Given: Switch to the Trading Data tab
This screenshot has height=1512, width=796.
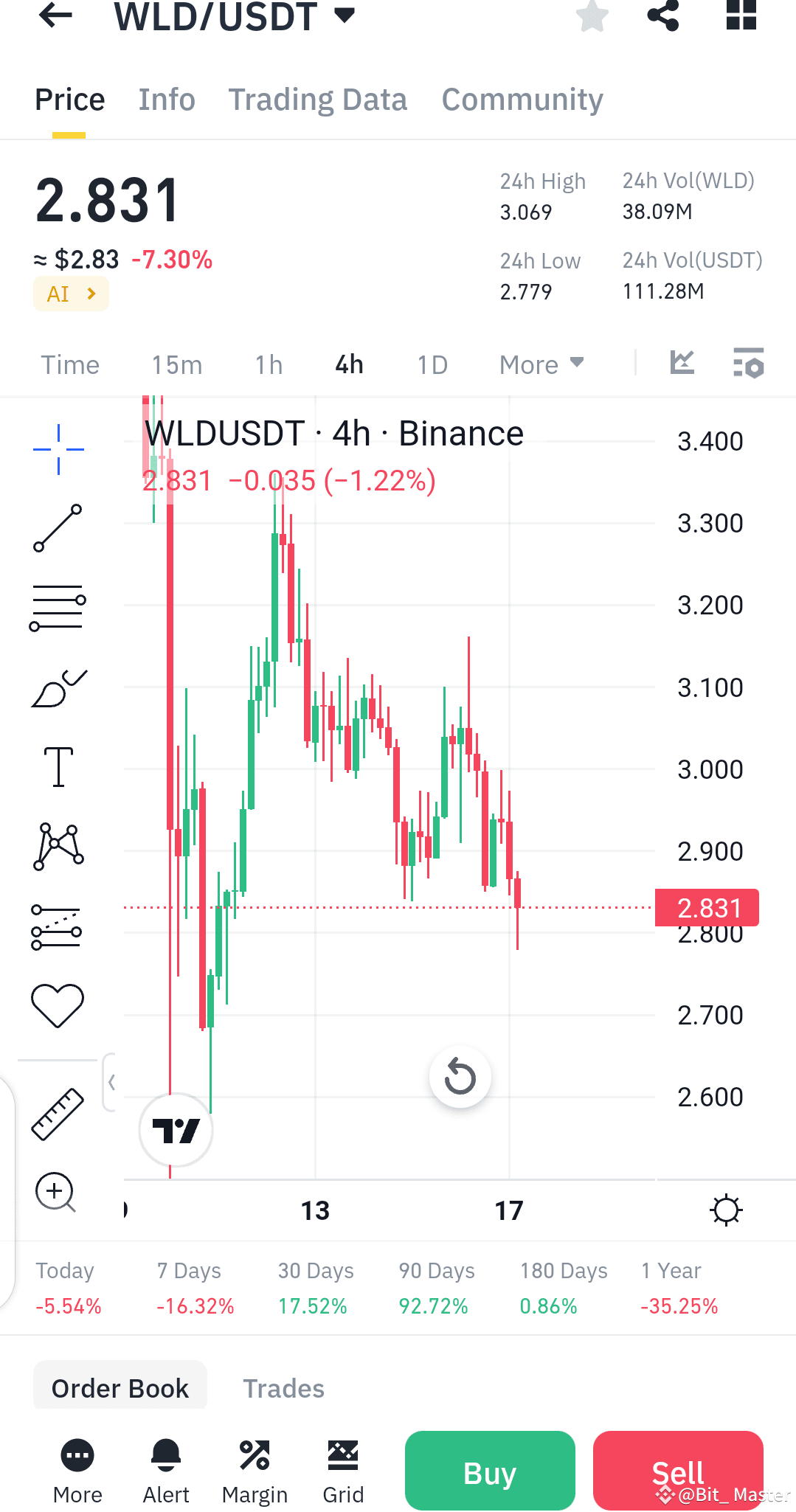Looking at the screenshot, I should (318, 99).
